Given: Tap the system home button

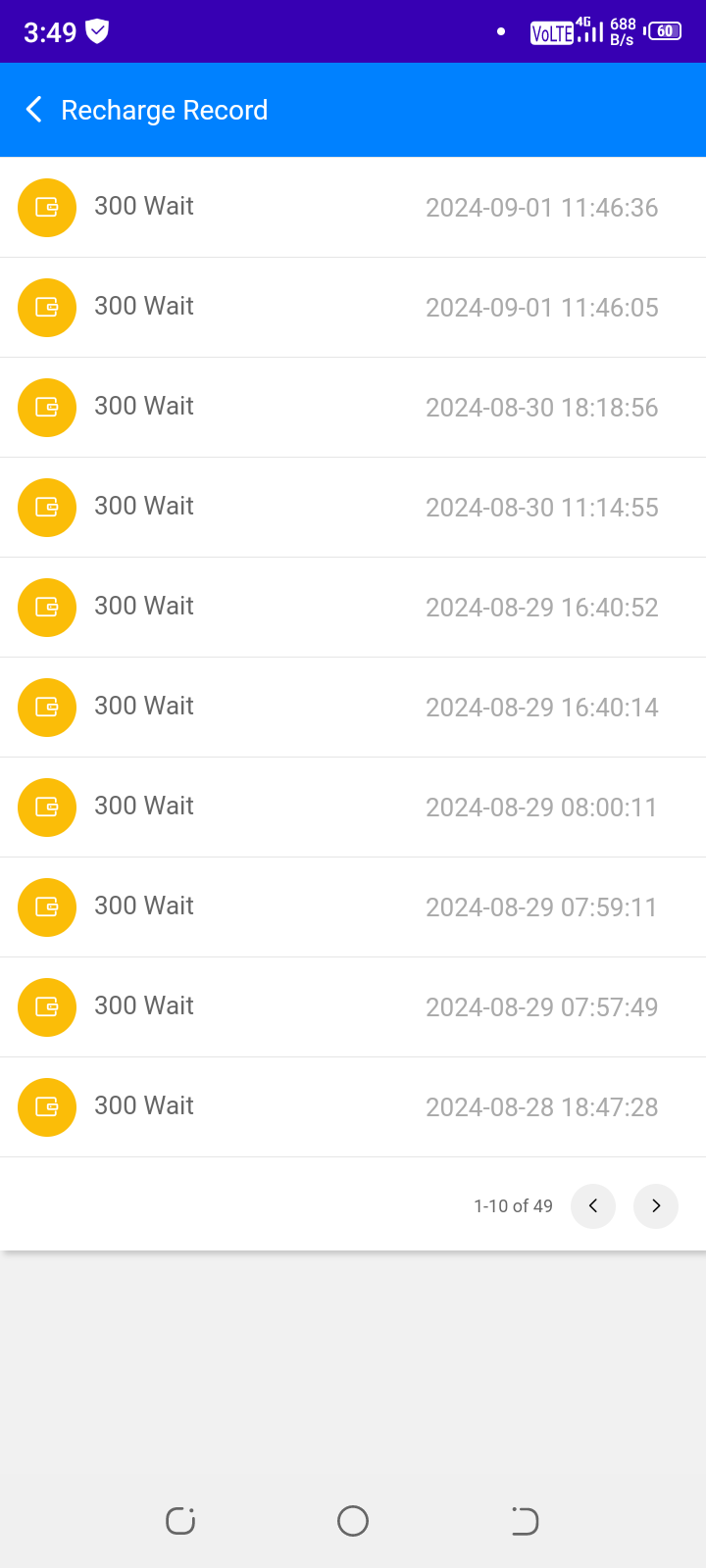Looking at the screenshot, I should [x=353, y=1521].
